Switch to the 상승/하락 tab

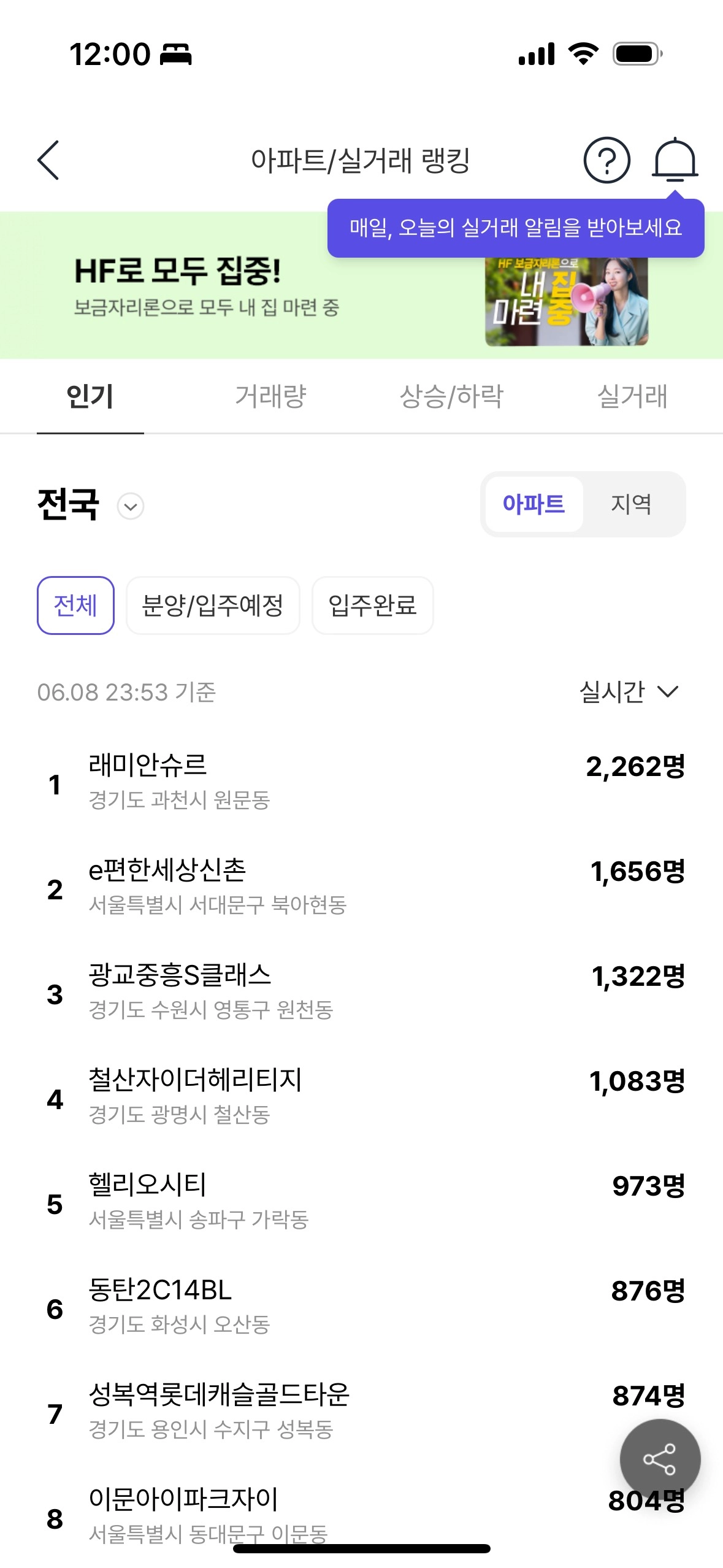click(x=451, y=396)
